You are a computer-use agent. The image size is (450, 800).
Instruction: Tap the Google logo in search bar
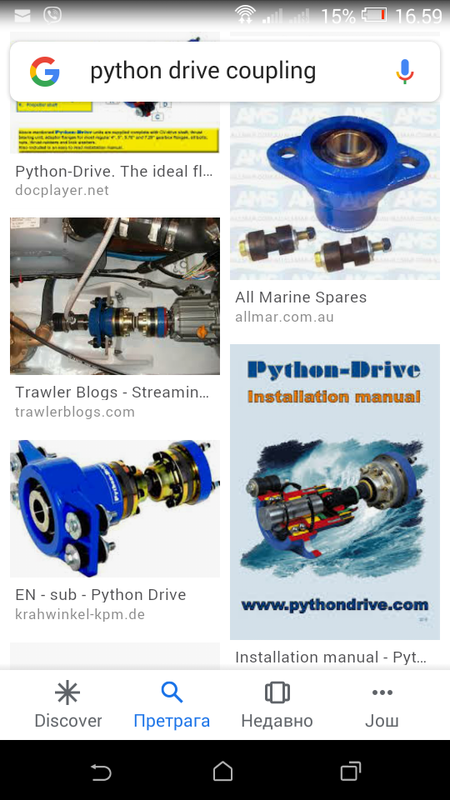pyautogui.click(x=45, y=71)
